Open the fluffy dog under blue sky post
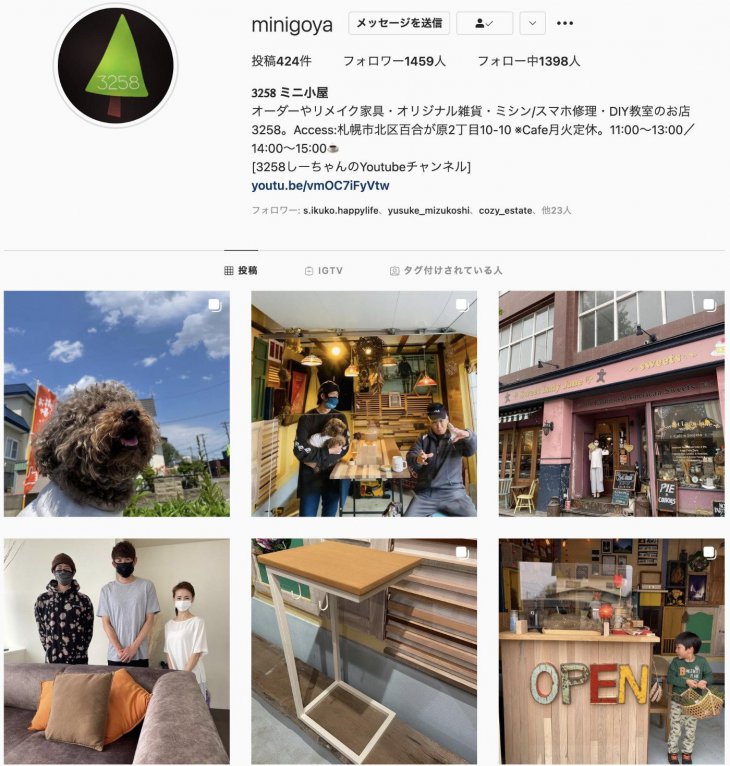 click(116, 403)
